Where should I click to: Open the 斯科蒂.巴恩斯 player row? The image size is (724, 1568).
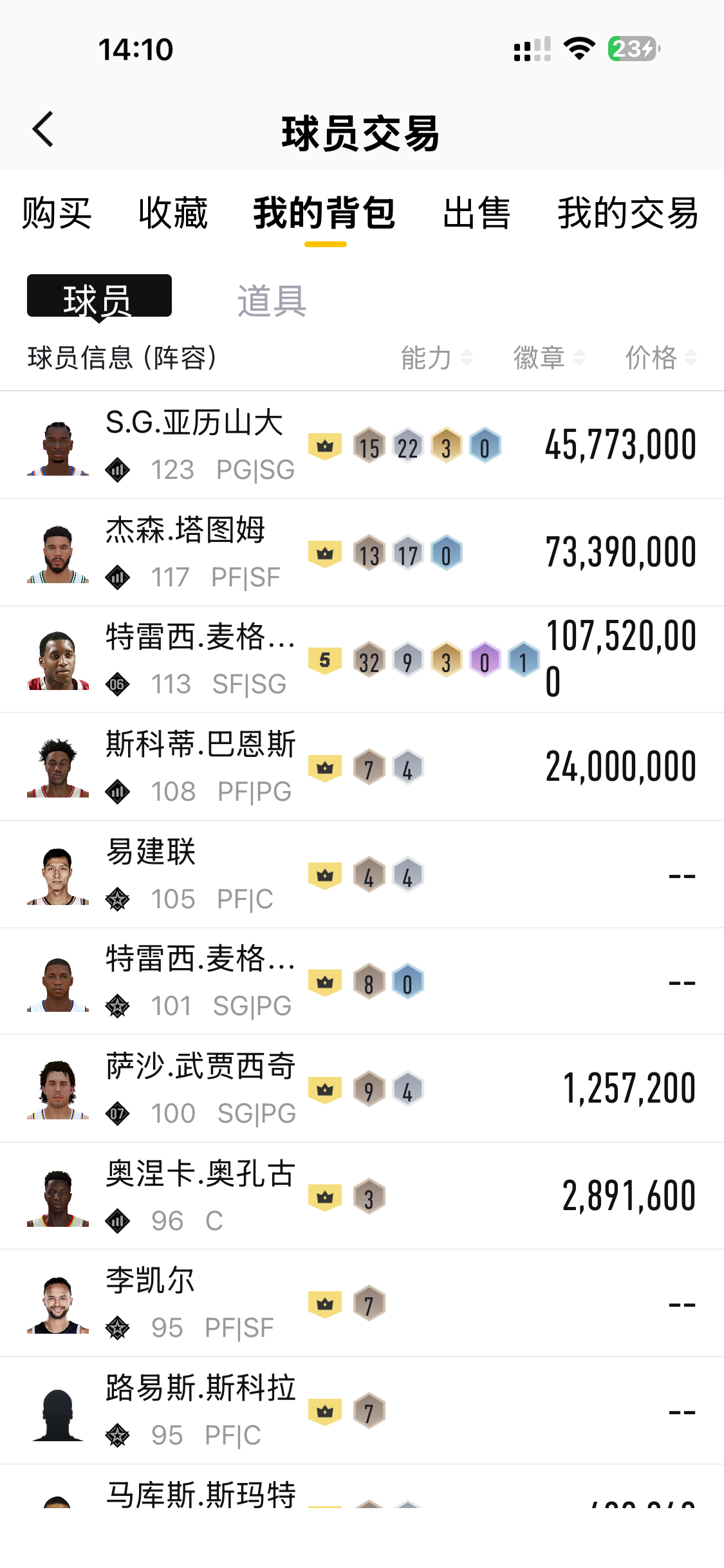[362, 767]
